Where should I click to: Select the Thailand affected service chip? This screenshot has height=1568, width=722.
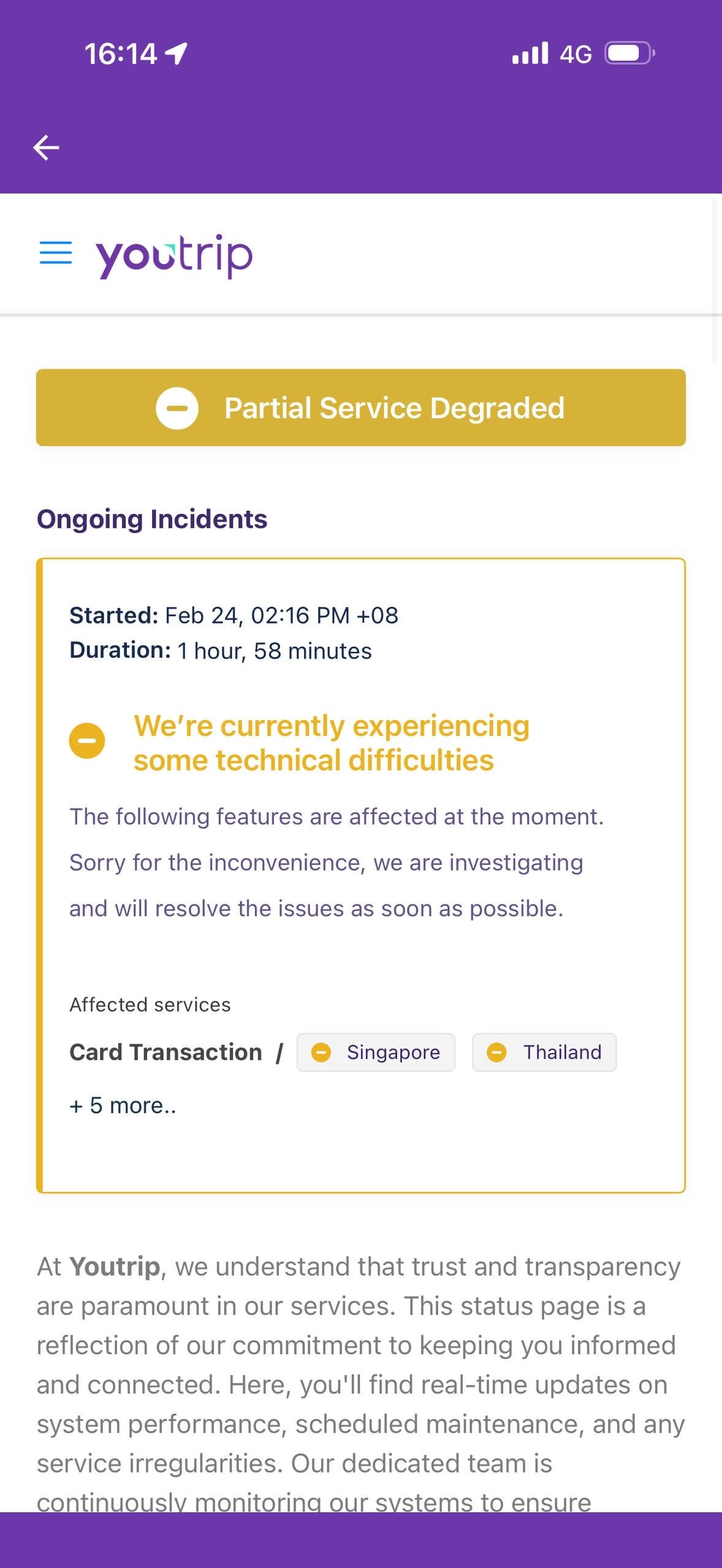(x=544, y=1052)
